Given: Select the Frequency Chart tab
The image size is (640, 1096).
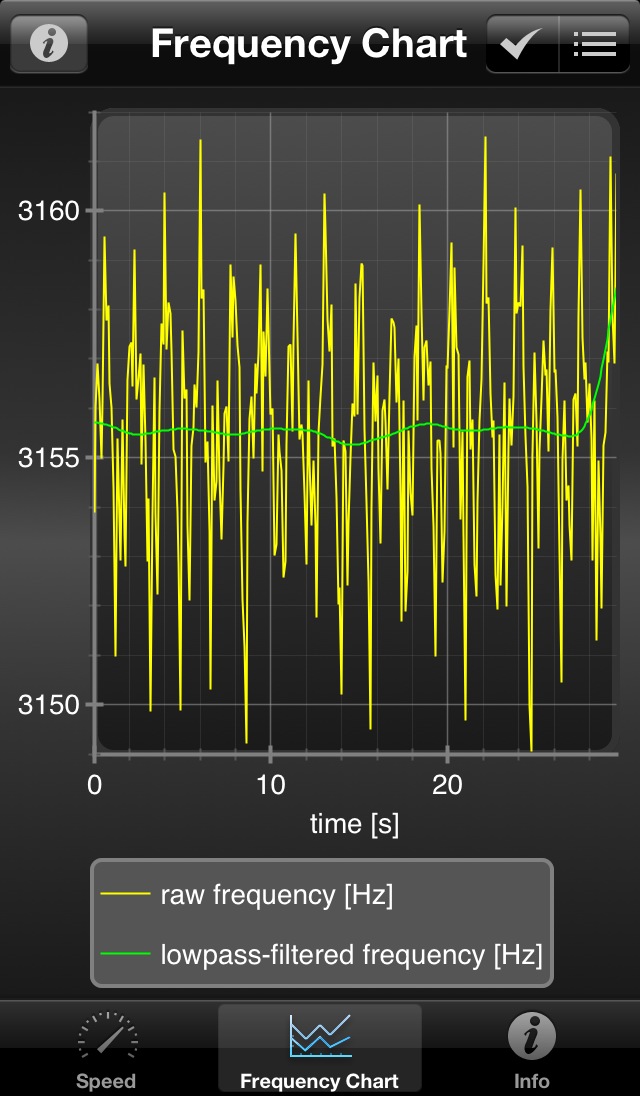Looking at the screenshot, I should 320,1048.
